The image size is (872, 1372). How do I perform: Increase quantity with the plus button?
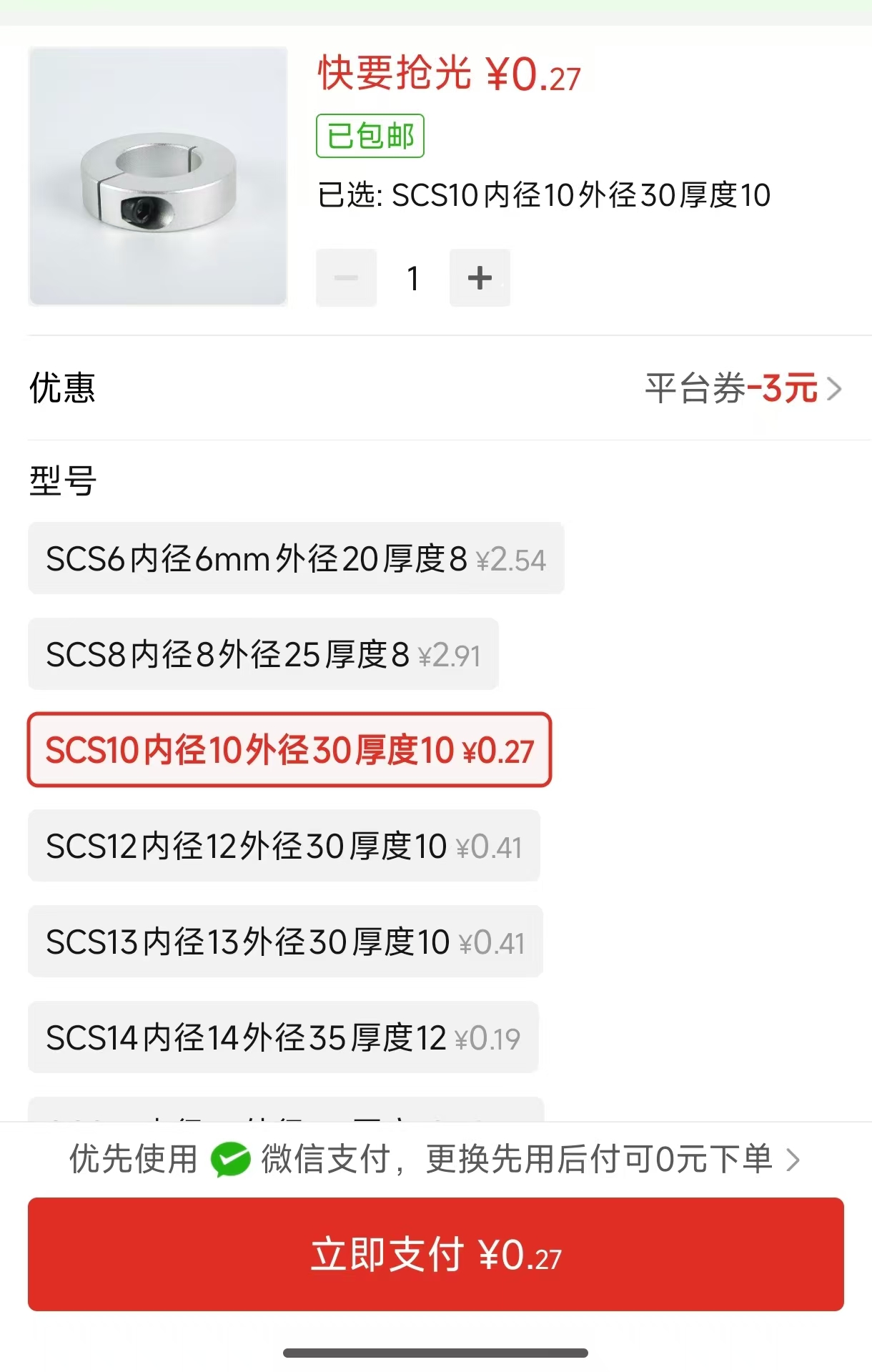coord(480,278)
